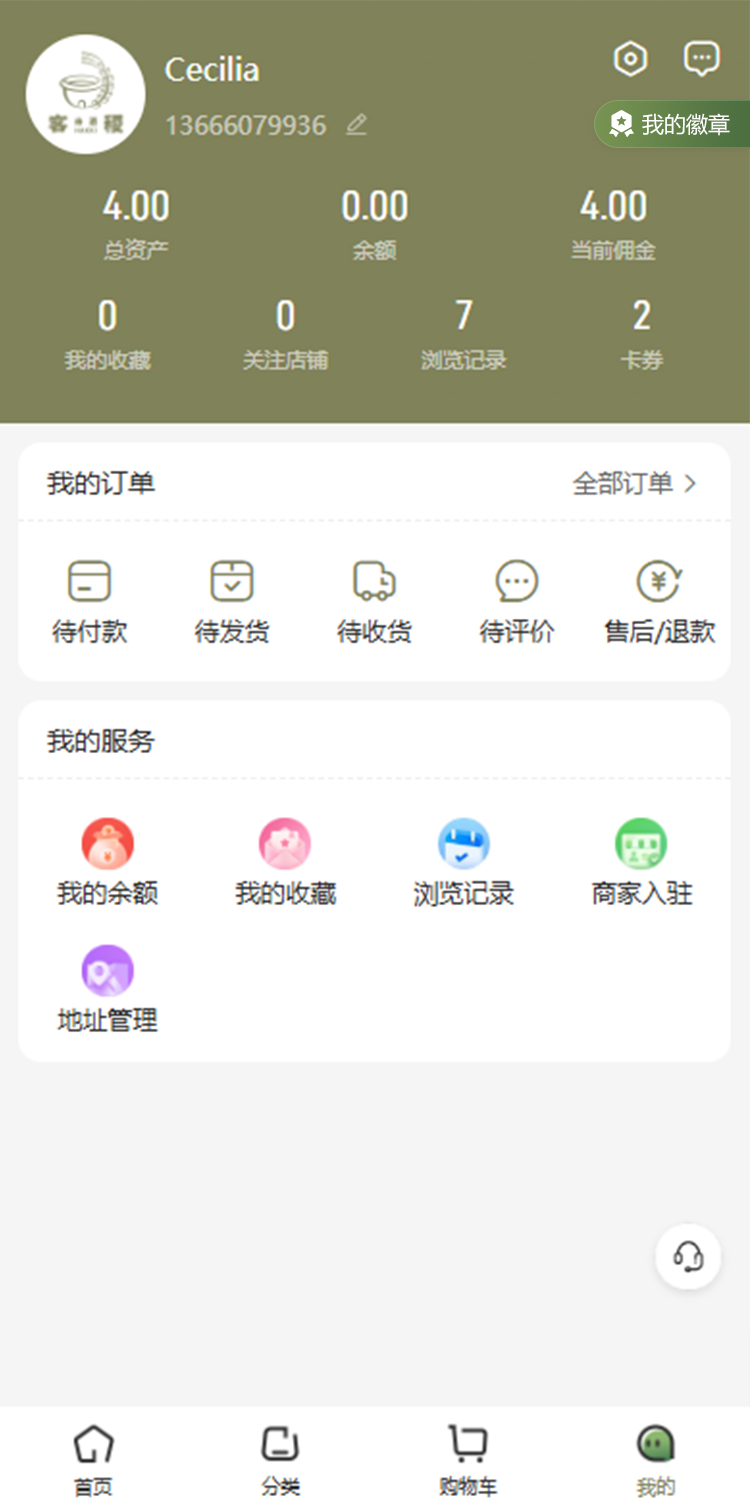Screen dimensions: 750x1500
Task: Open 待发货 awaiting shipment orders
Action: click(232, 602)
